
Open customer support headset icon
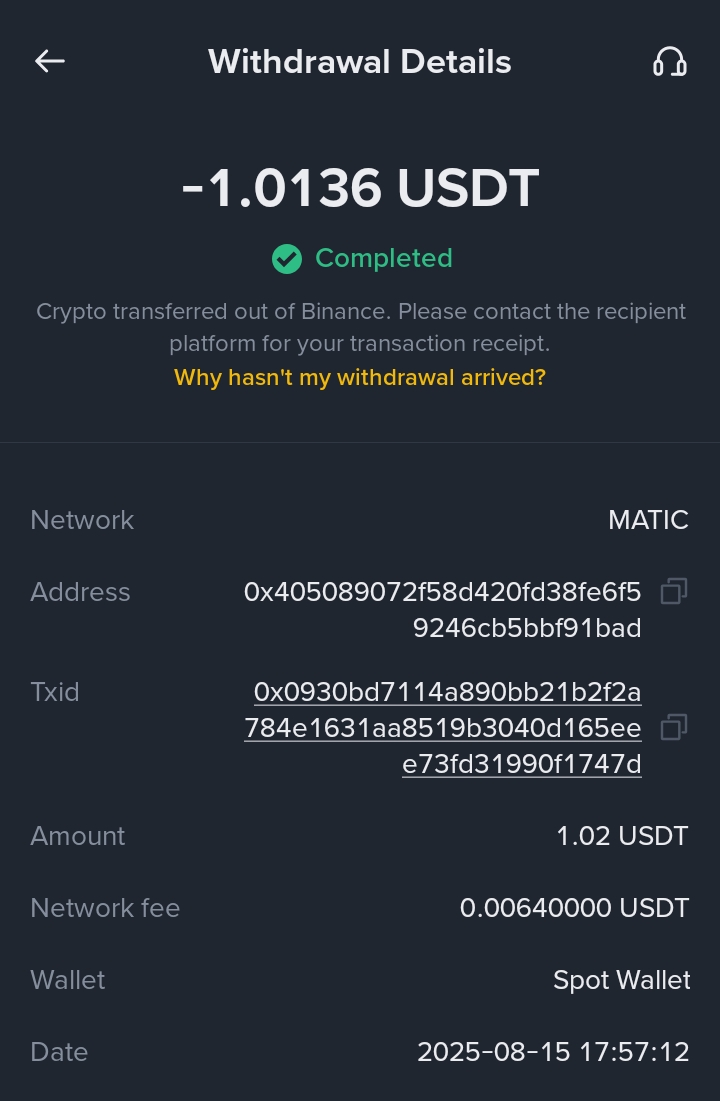click(x=669, y=62)
